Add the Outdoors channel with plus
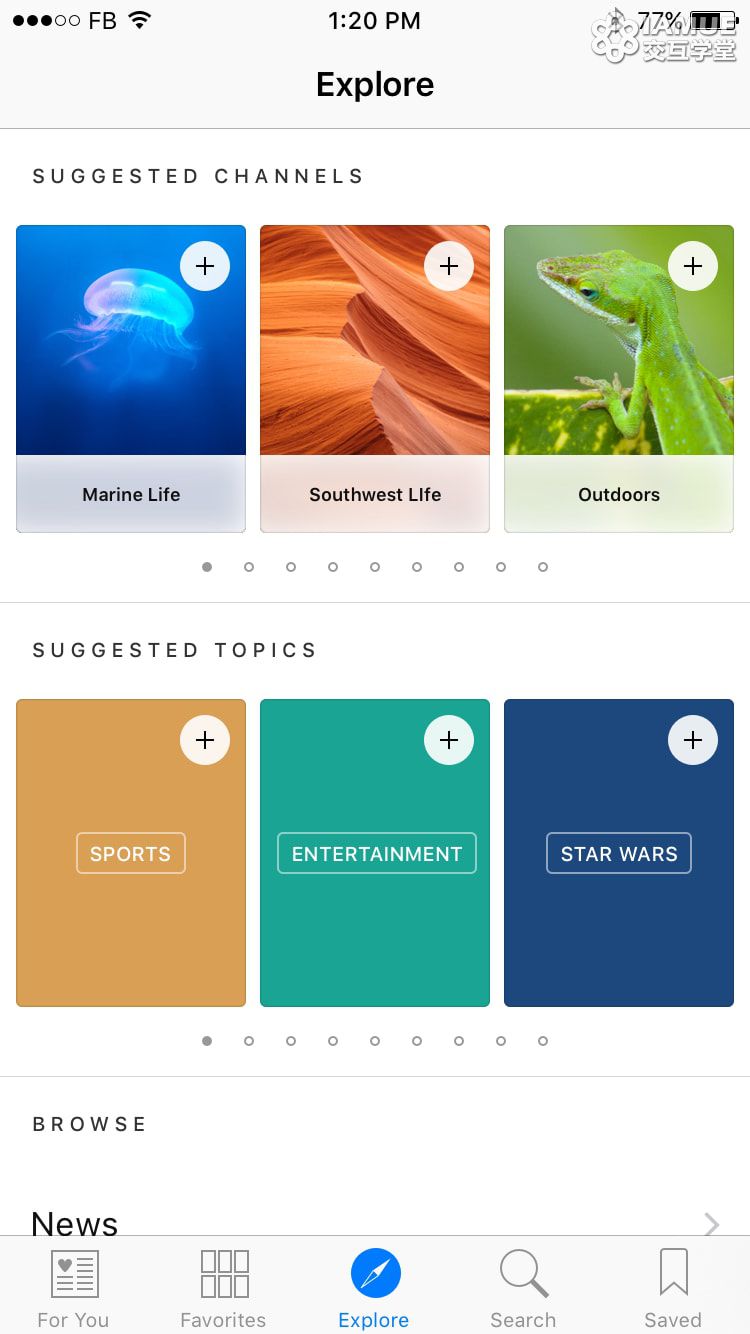This screenshot has height=1334, width=750. [693, 266]
